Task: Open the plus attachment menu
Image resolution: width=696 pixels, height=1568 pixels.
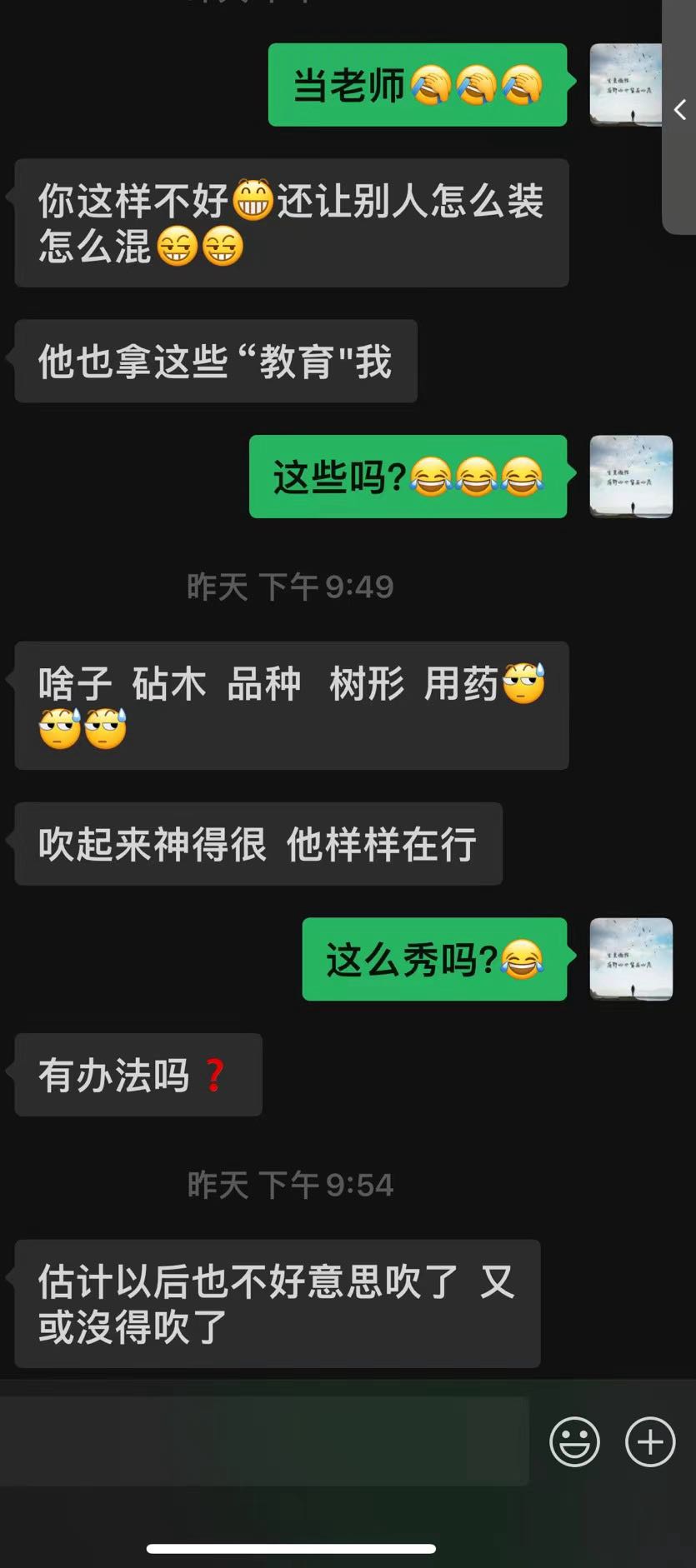Action: point(650,1441)
